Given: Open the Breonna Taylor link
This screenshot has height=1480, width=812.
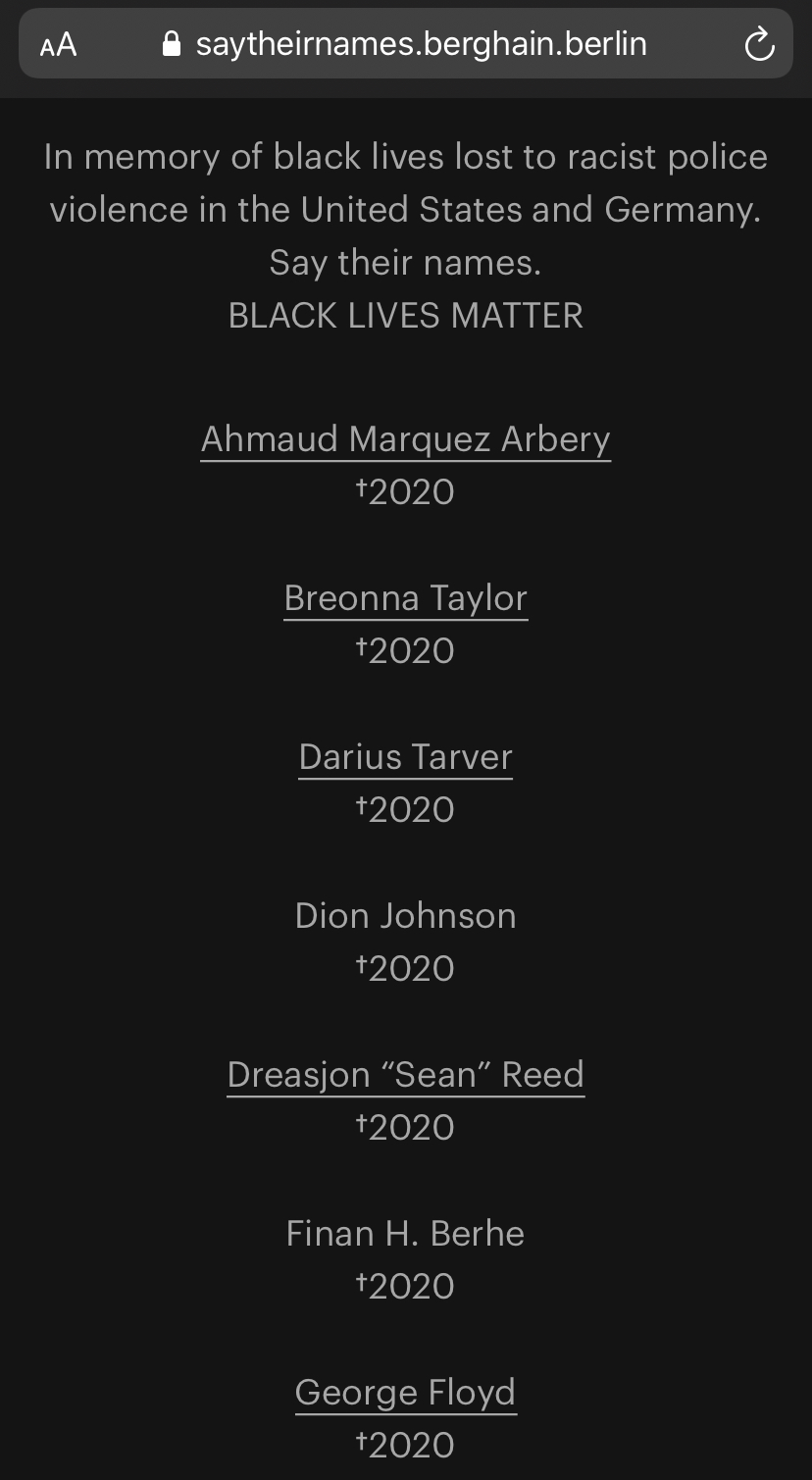Looking at the screenshot, I should 405,598.
